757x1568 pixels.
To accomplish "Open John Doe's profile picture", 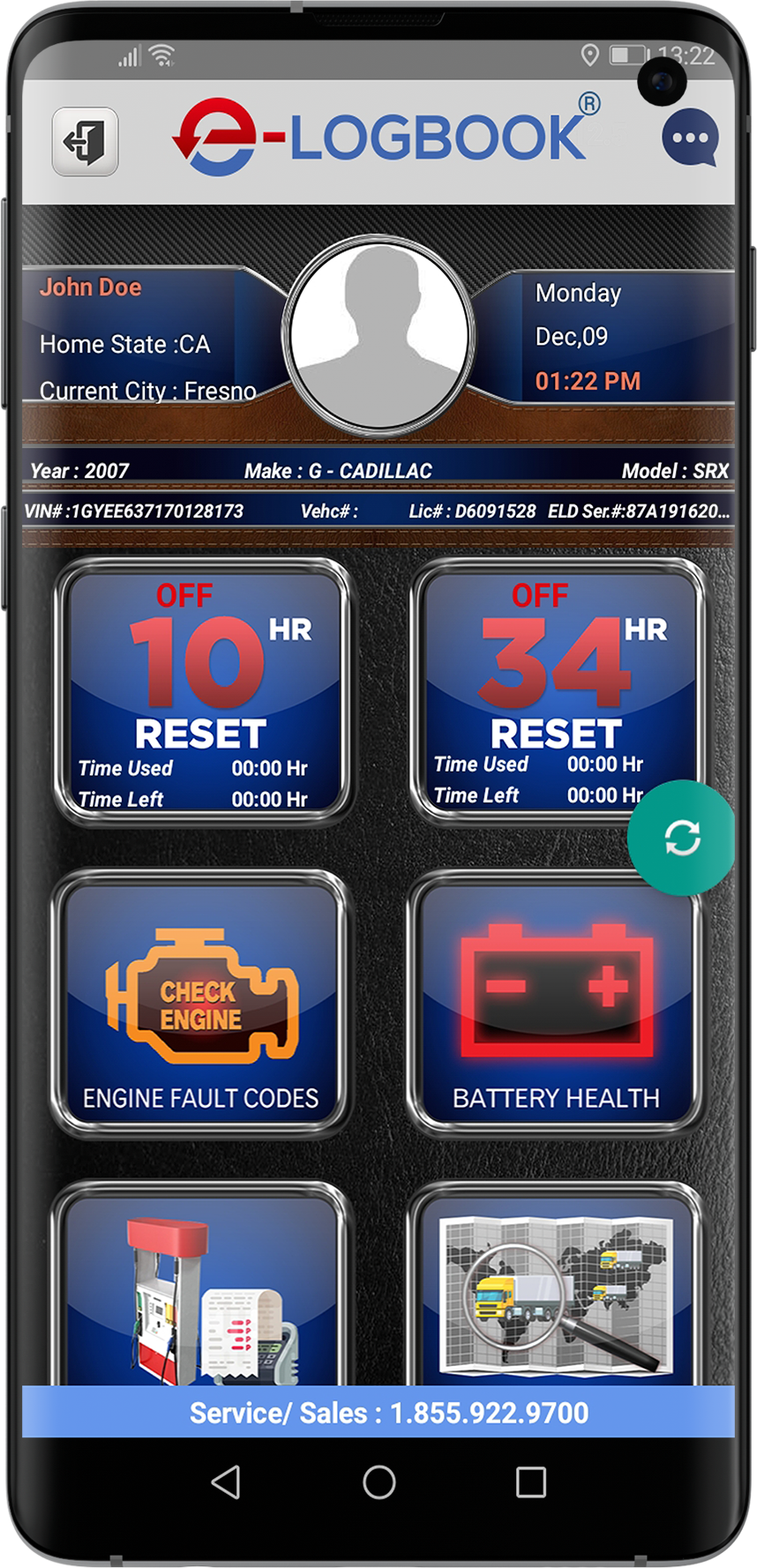I will tap(378, 335).
